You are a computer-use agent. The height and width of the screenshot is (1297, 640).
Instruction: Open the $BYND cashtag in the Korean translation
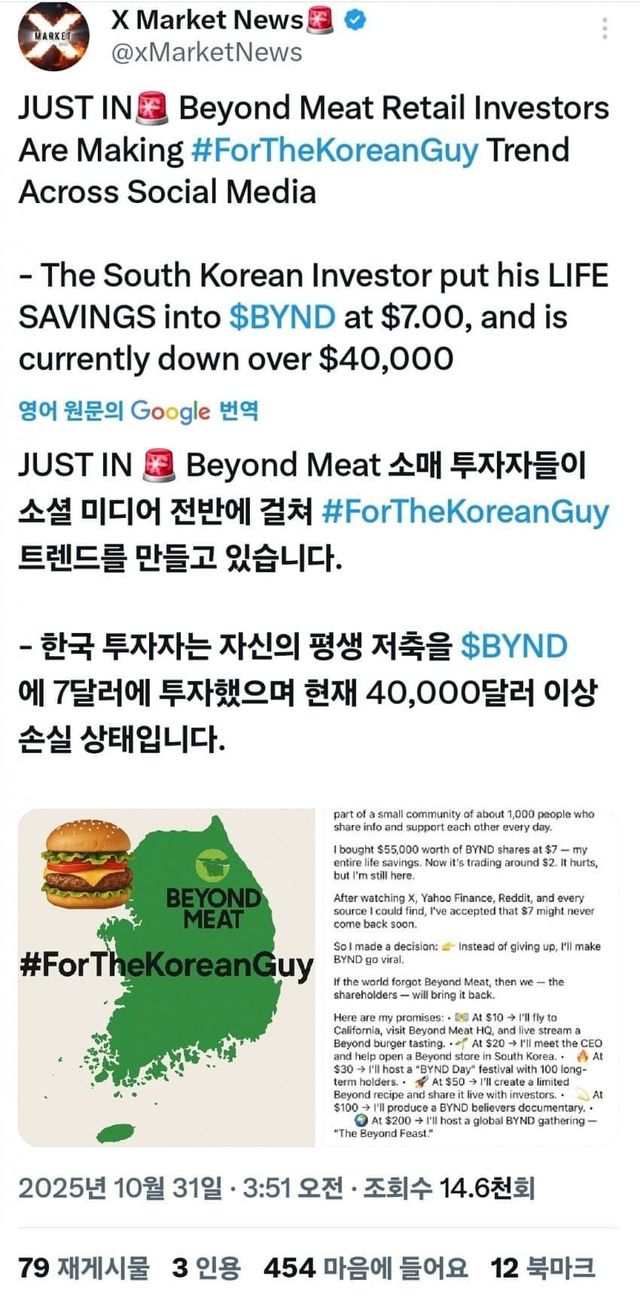tap(514, 645)
